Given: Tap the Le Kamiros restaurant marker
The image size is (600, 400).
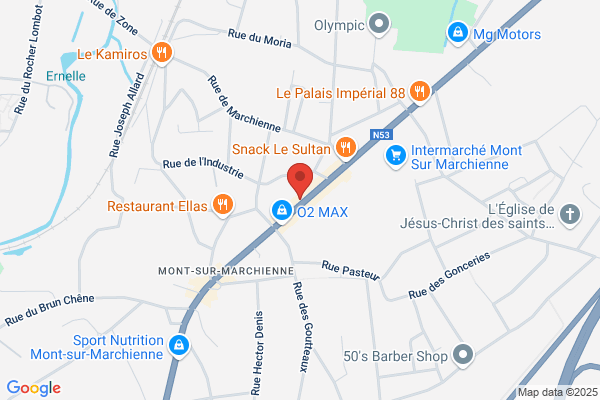Looking at the screenshot, I should 162,53.
